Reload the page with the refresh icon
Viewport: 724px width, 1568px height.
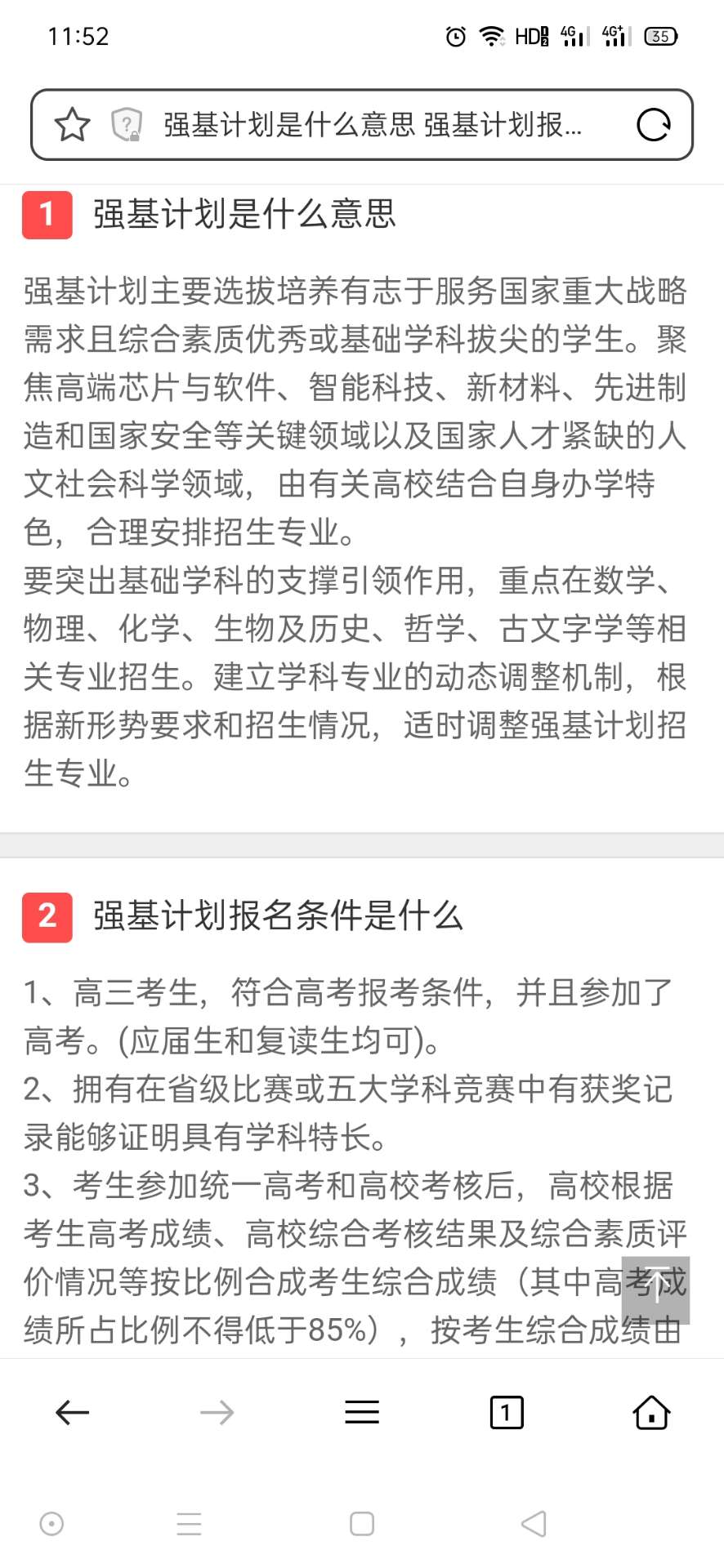(x=653, y=125)
